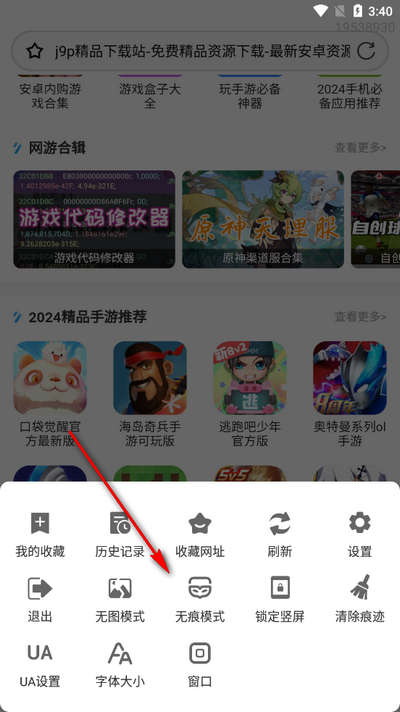
Task: Tap the reload icon in the address bar
Action: tap(366, 51)
